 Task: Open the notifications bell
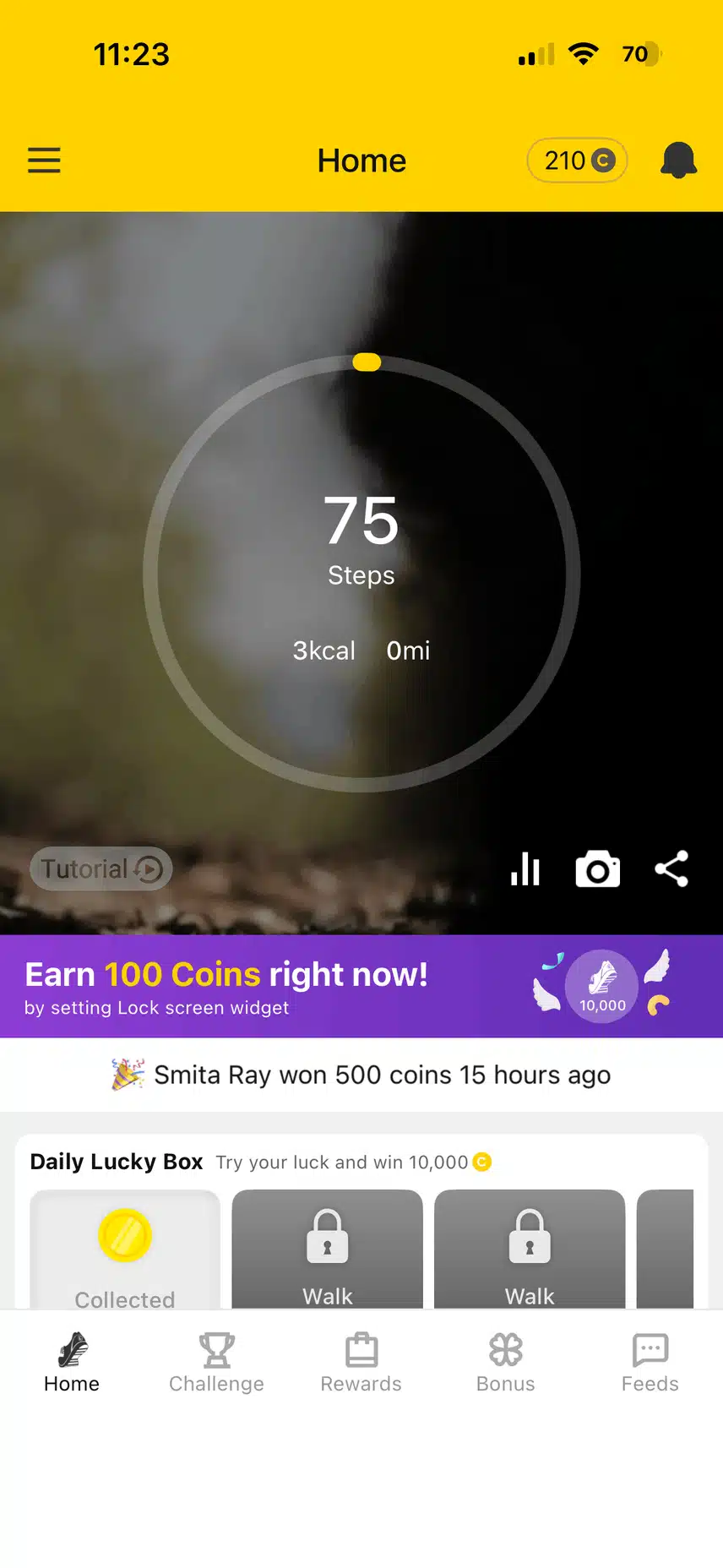tap(678, 160)
